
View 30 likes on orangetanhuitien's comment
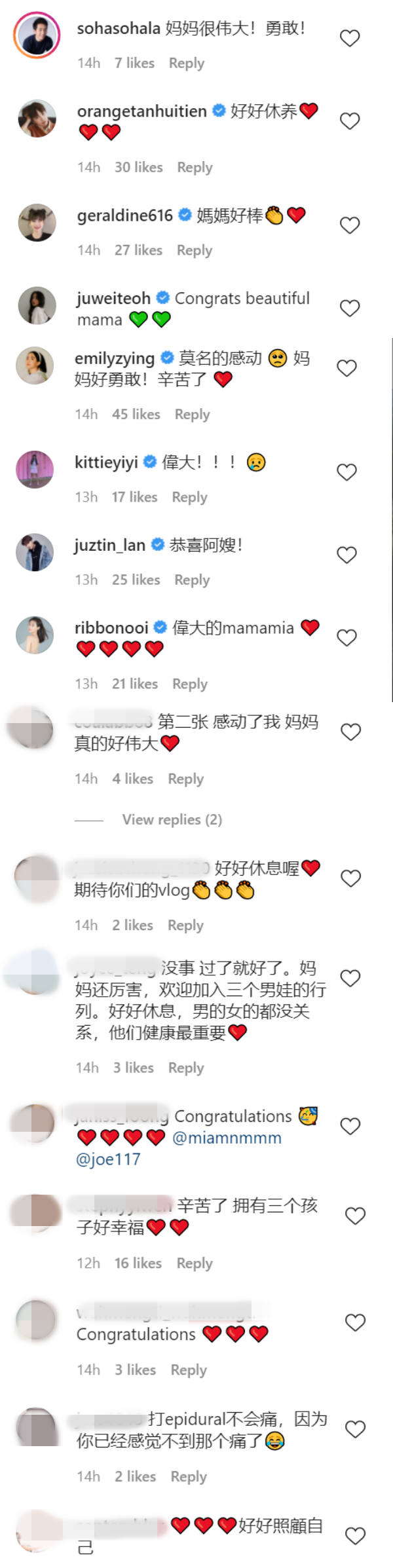139,167
